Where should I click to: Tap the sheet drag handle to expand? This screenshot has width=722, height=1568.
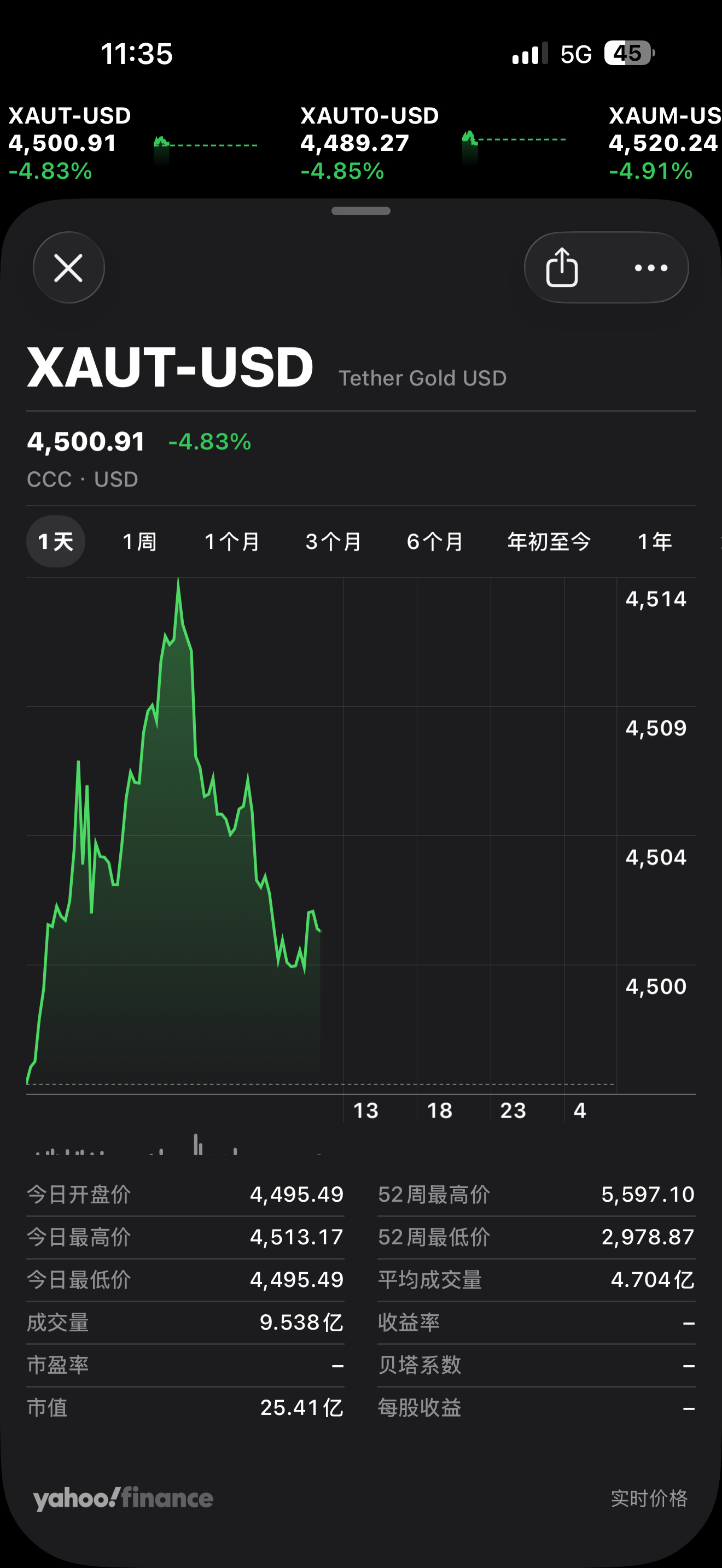pyautogui.click(x=361, y=211)
